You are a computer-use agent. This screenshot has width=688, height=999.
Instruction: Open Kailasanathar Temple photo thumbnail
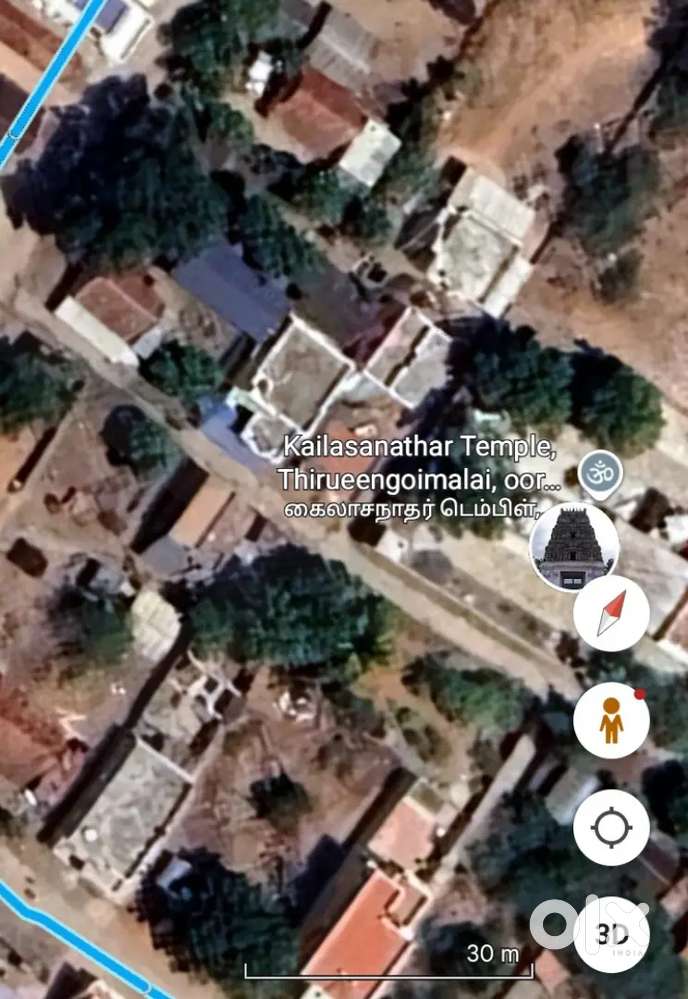coord(573,547)
